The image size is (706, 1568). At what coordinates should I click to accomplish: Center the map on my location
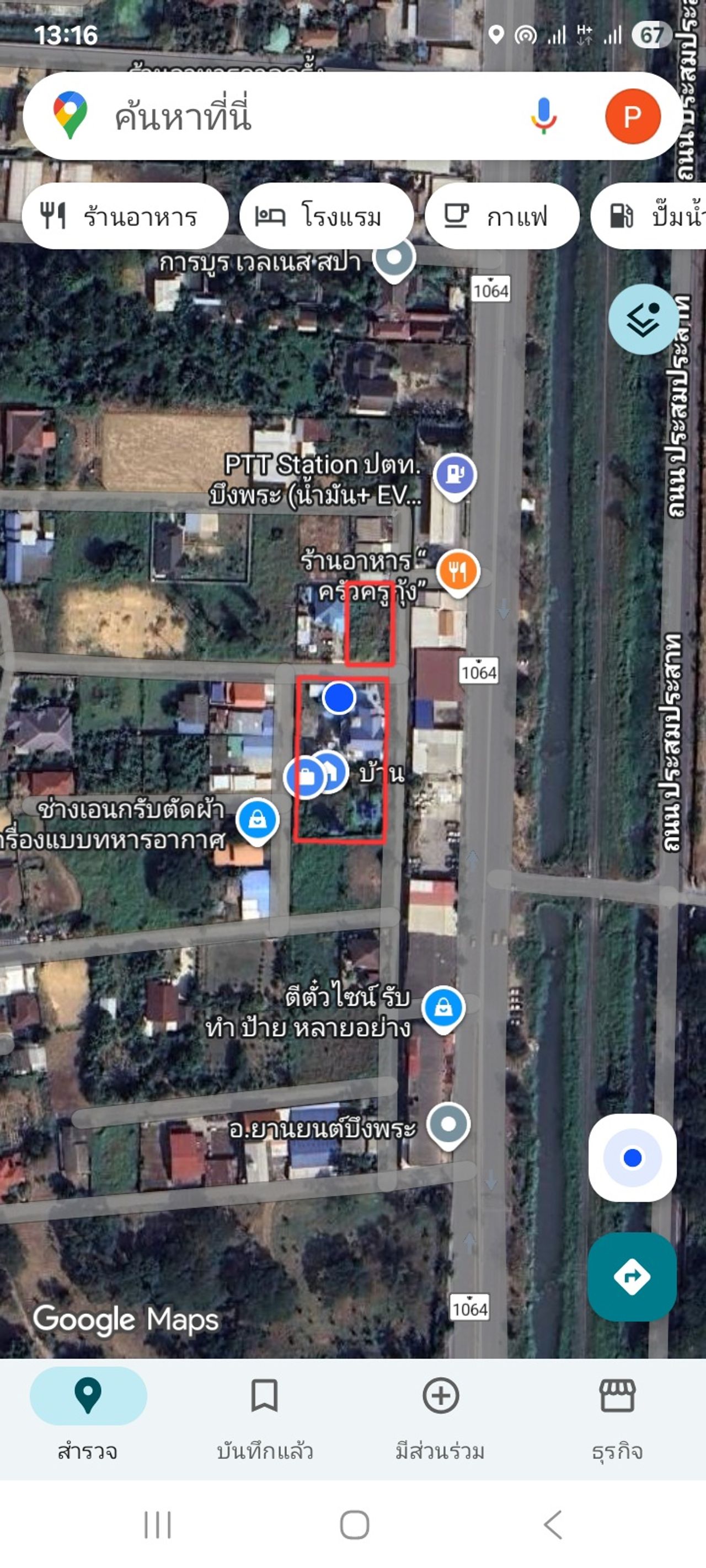click(632, 1157)
